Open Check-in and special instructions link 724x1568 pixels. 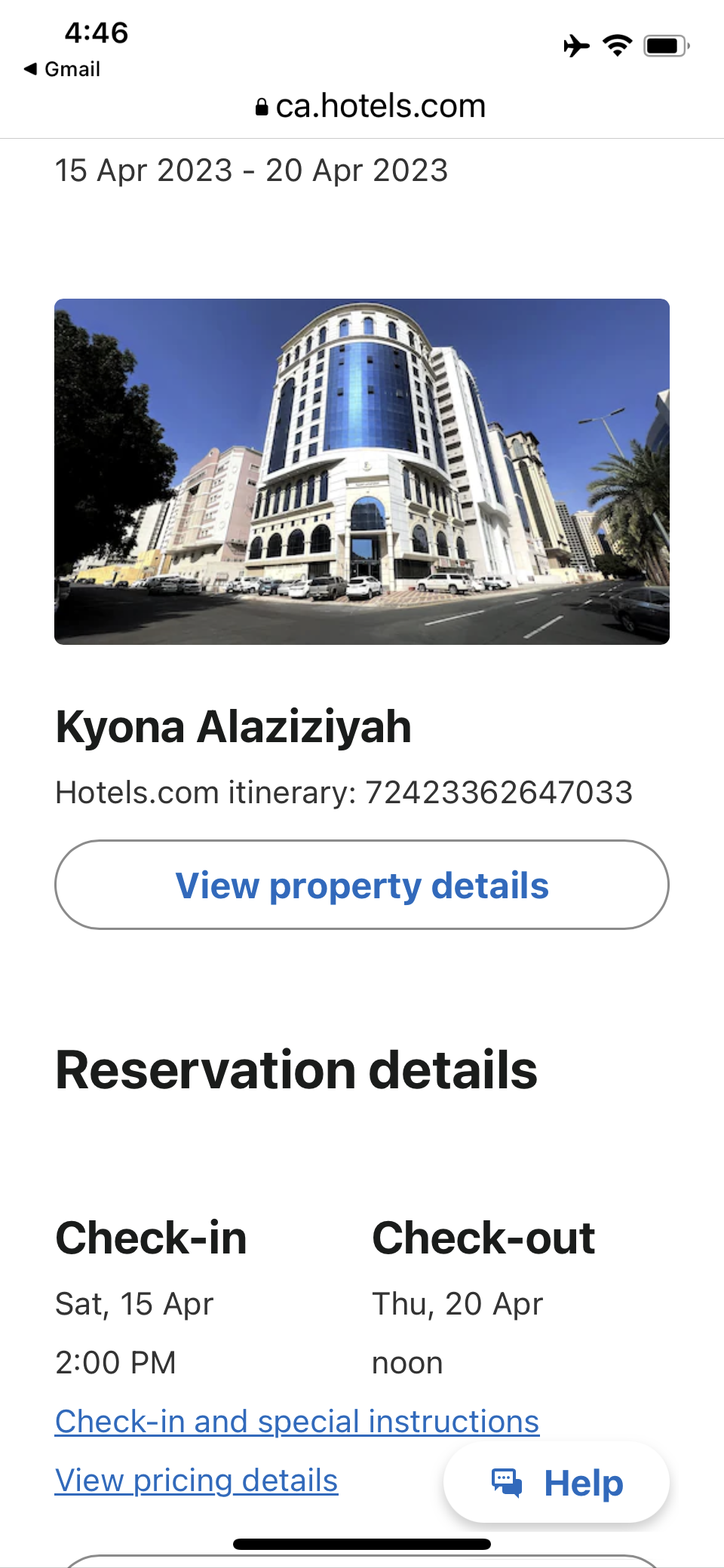coord(297,1422)
